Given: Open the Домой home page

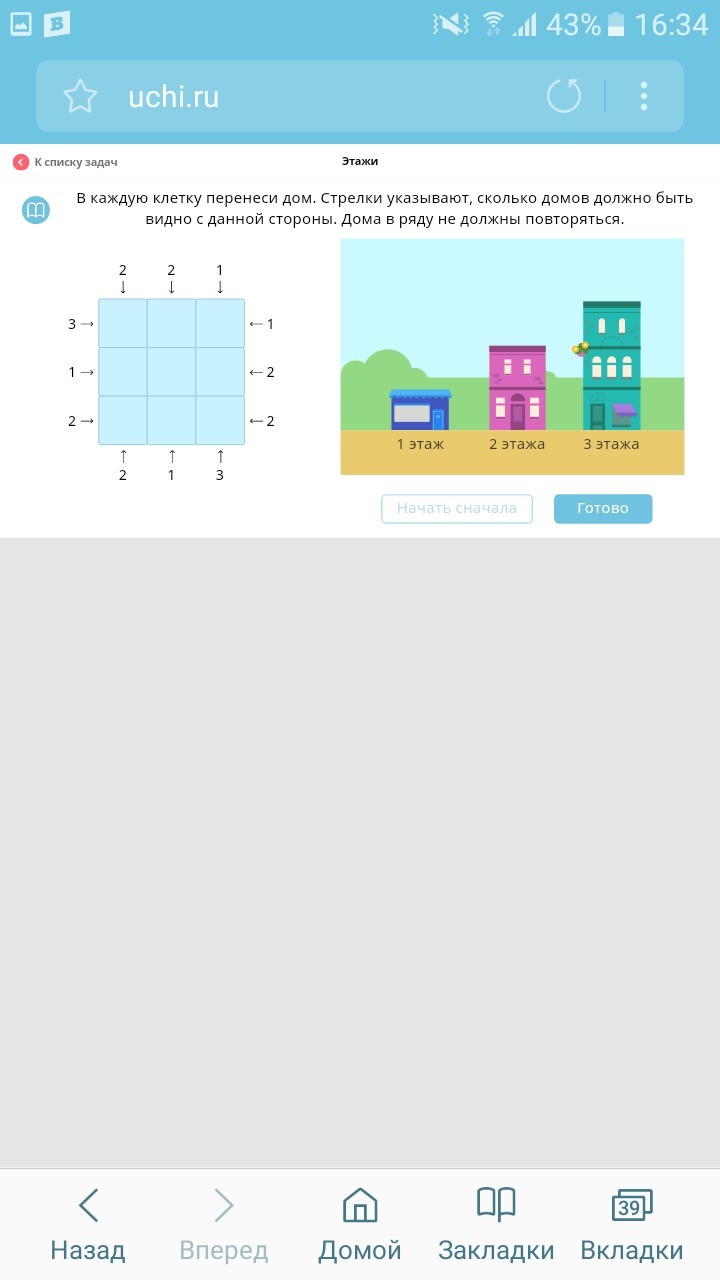Looking at the screenshot, I should (359, 1225).
